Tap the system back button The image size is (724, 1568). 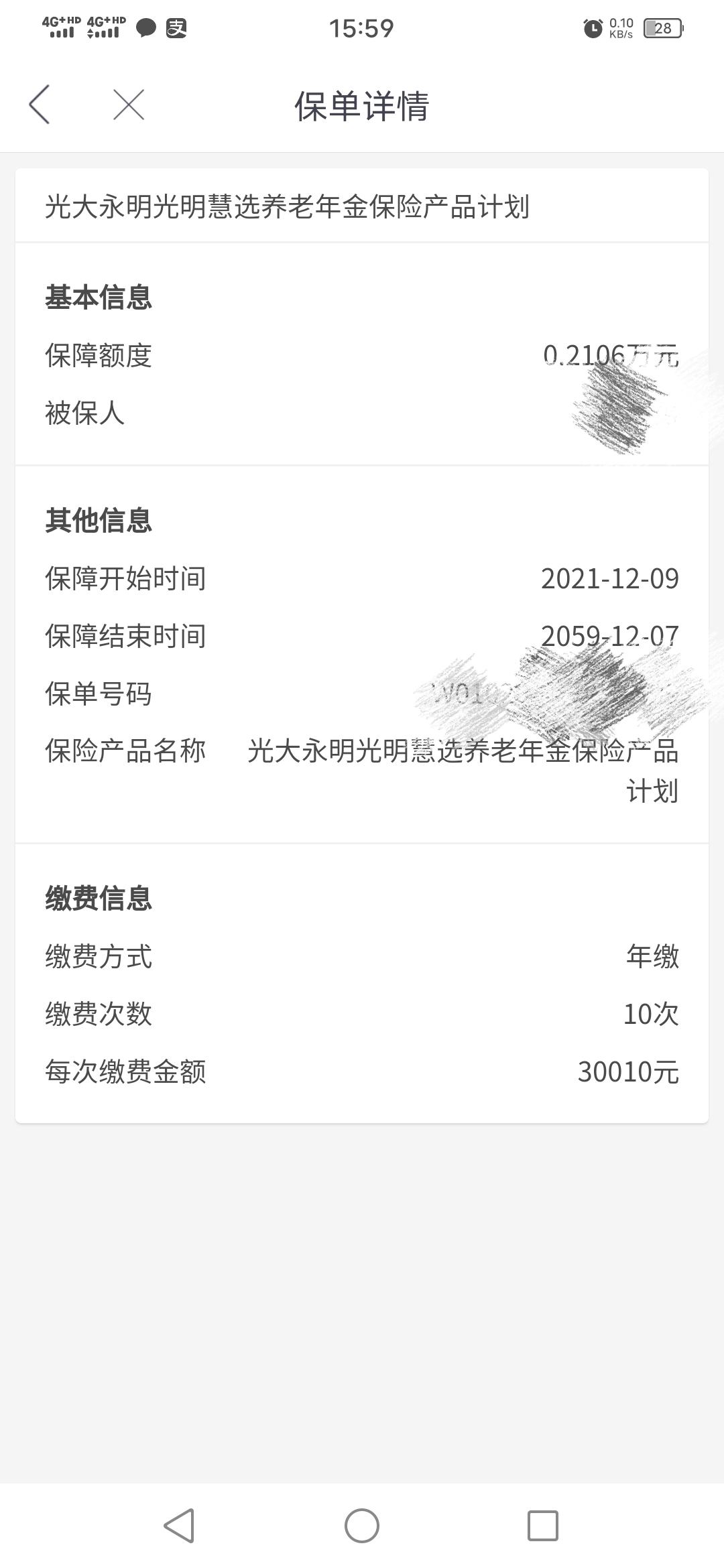click(180, 1526)
